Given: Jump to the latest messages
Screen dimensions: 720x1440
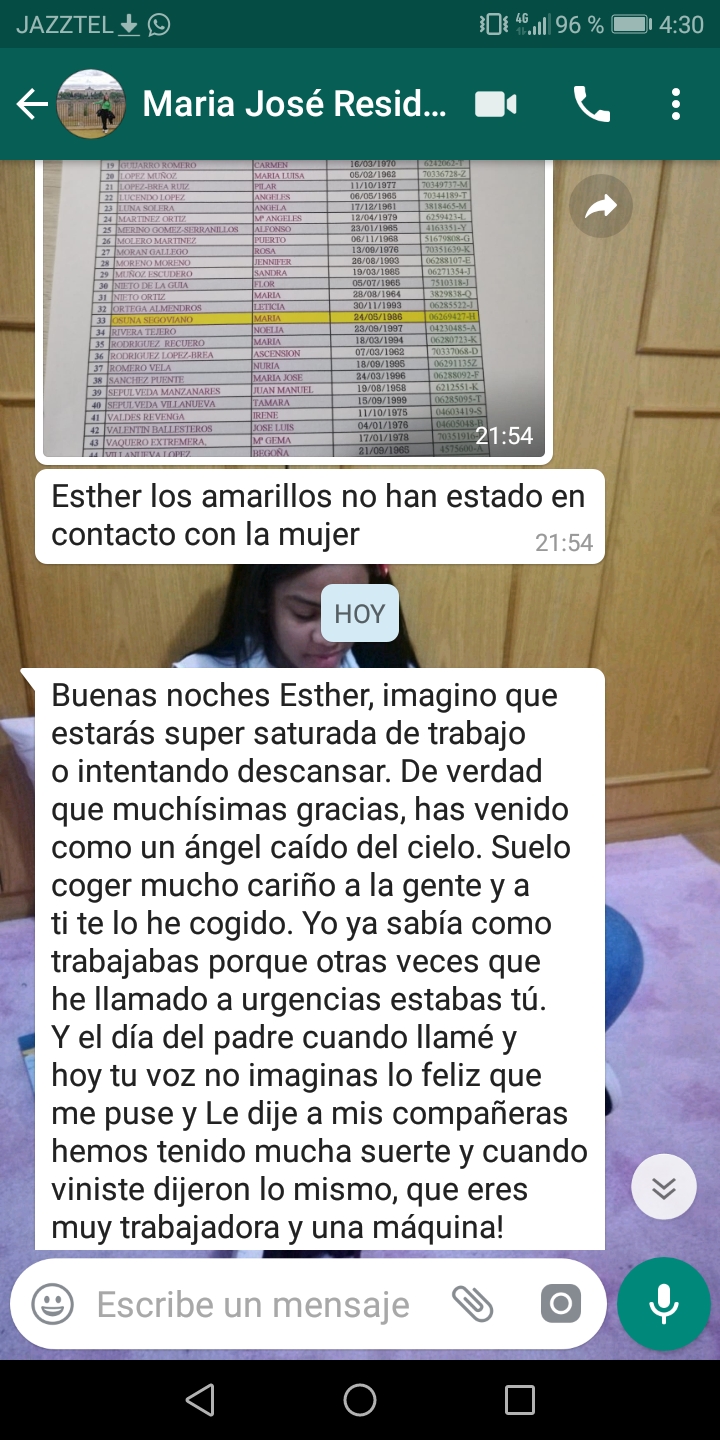Looking at the screenshot, I should [664, 1187].
